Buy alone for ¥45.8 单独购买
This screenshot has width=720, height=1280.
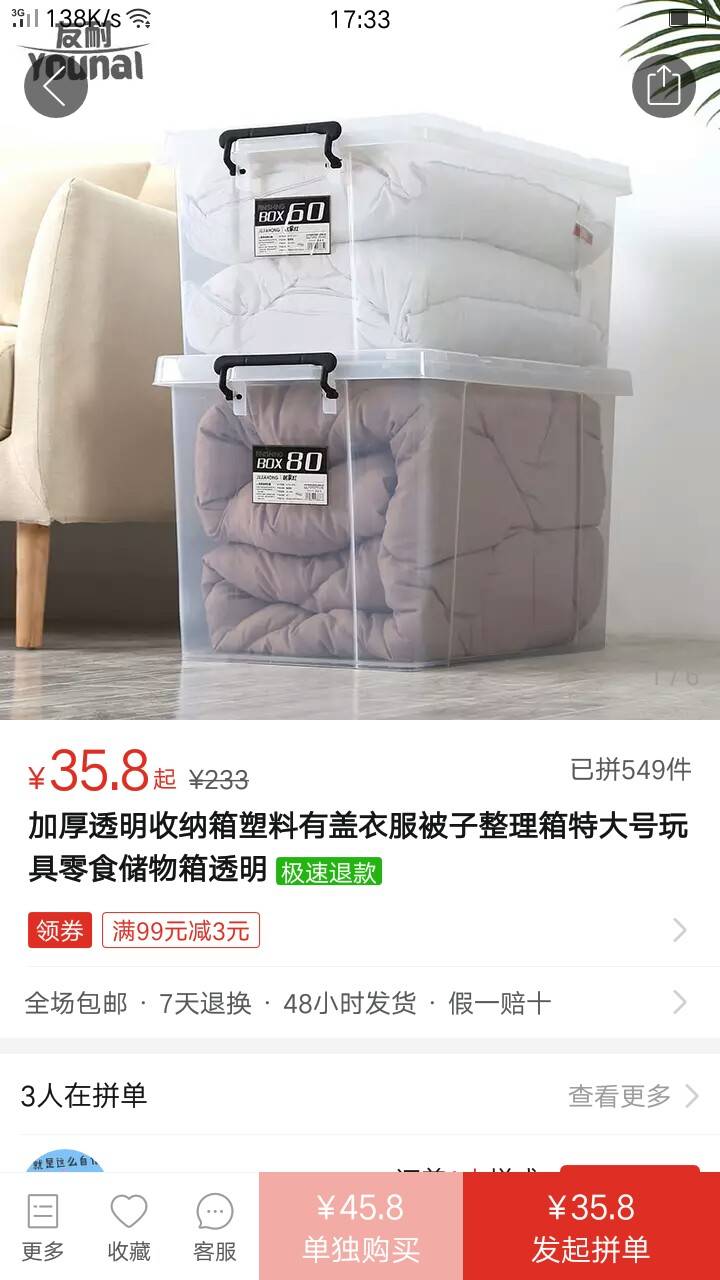(x=360, y=1227)
